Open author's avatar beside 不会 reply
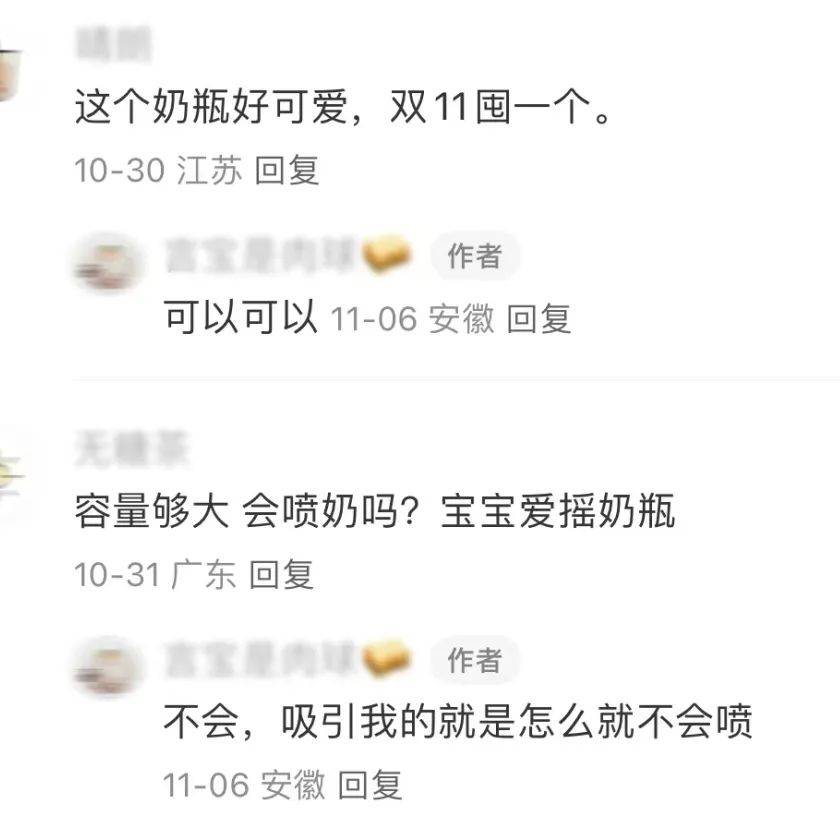The image size is (840, 840). (108, 664)
